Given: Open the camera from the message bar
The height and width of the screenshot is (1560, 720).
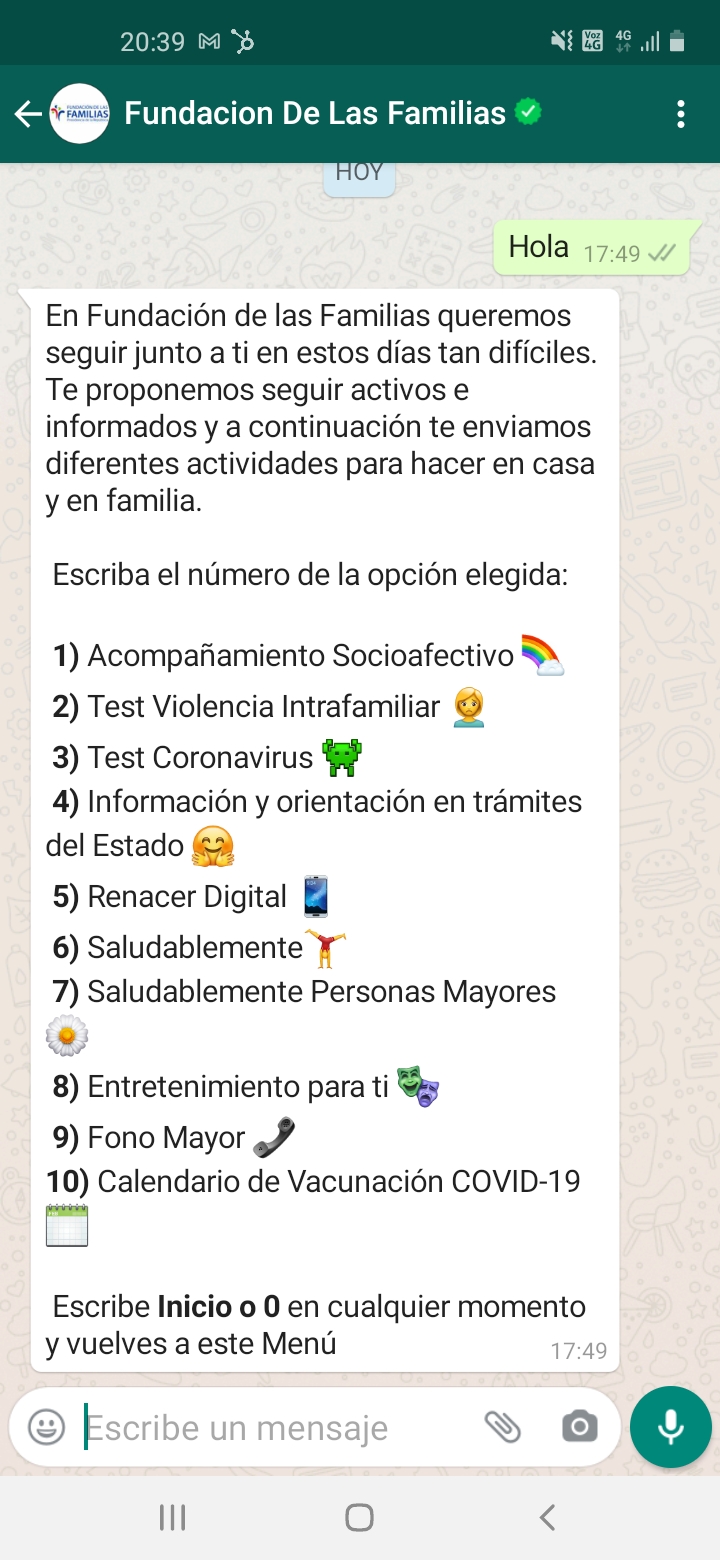Looking at the screenshot, I should point(579,1427).
